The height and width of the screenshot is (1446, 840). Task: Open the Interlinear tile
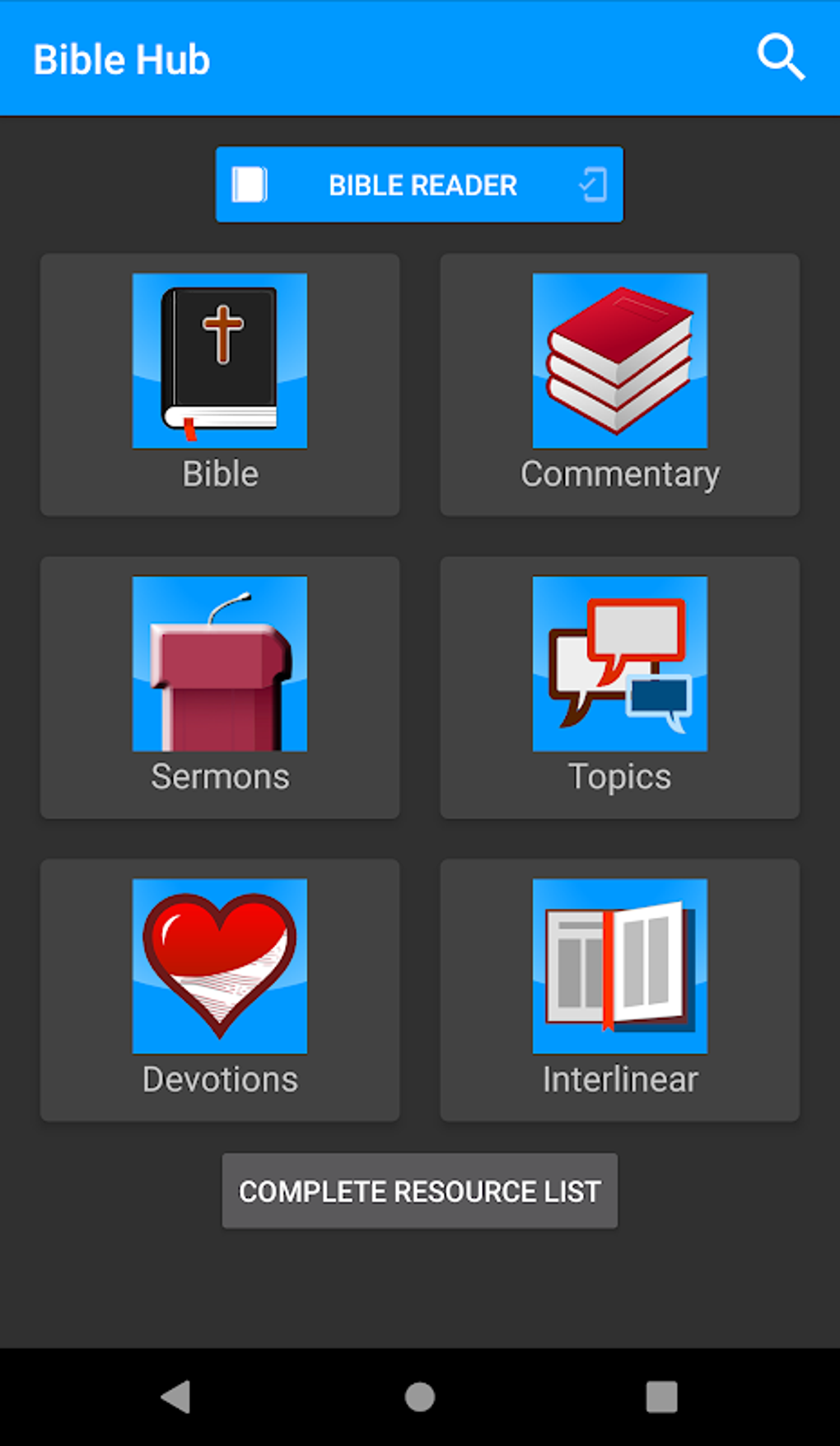click(x=620, y=989)
